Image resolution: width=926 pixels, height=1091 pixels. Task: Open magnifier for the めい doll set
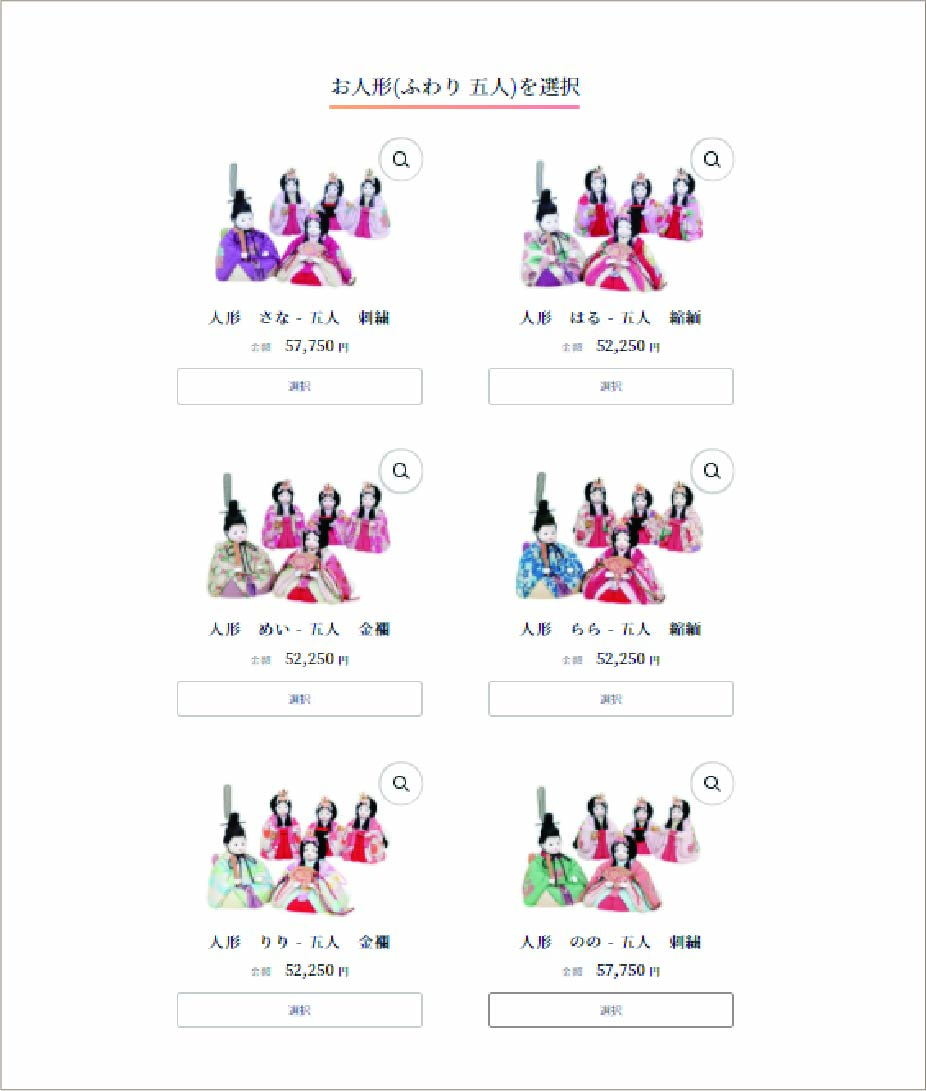pos(401,470)
